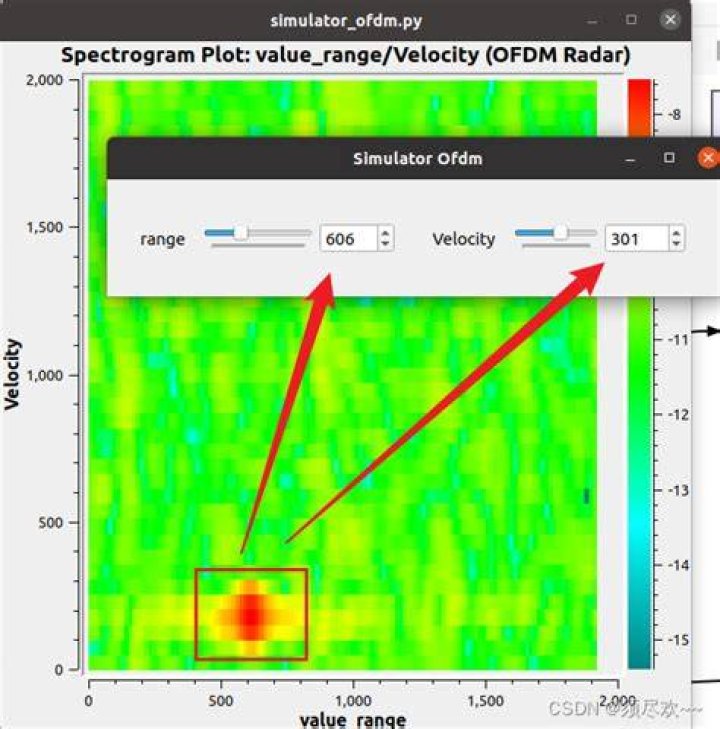Increase the Velocity value with the stepper arrows

[x=676, y=233]
